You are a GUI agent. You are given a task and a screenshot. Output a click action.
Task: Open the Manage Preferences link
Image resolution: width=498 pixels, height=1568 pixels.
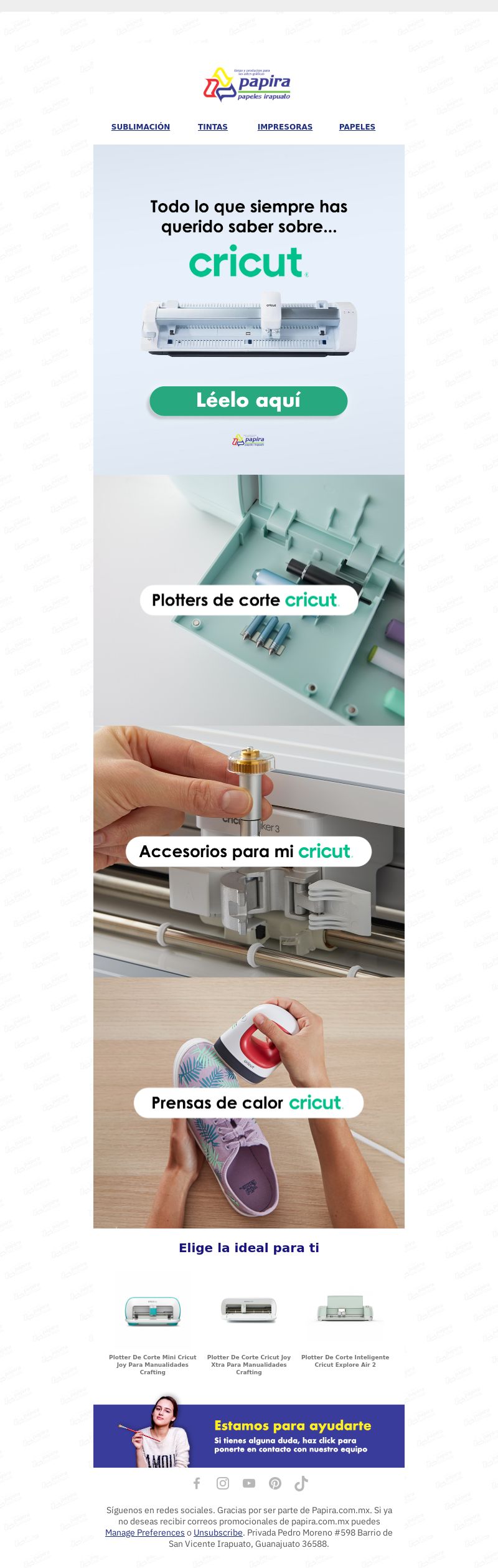(144, 1532)
